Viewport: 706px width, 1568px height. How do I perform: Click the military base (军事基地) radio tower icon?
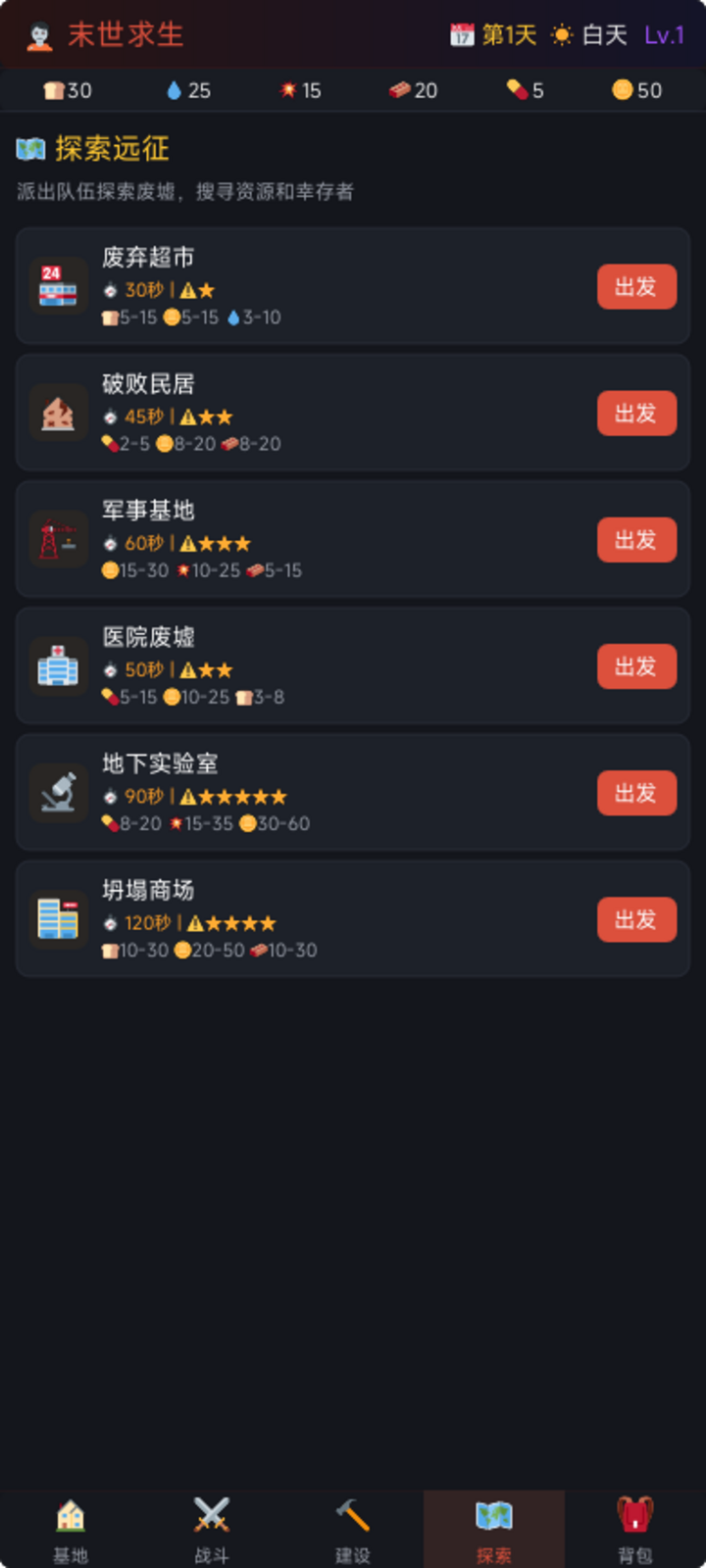[x=59, y=539]
